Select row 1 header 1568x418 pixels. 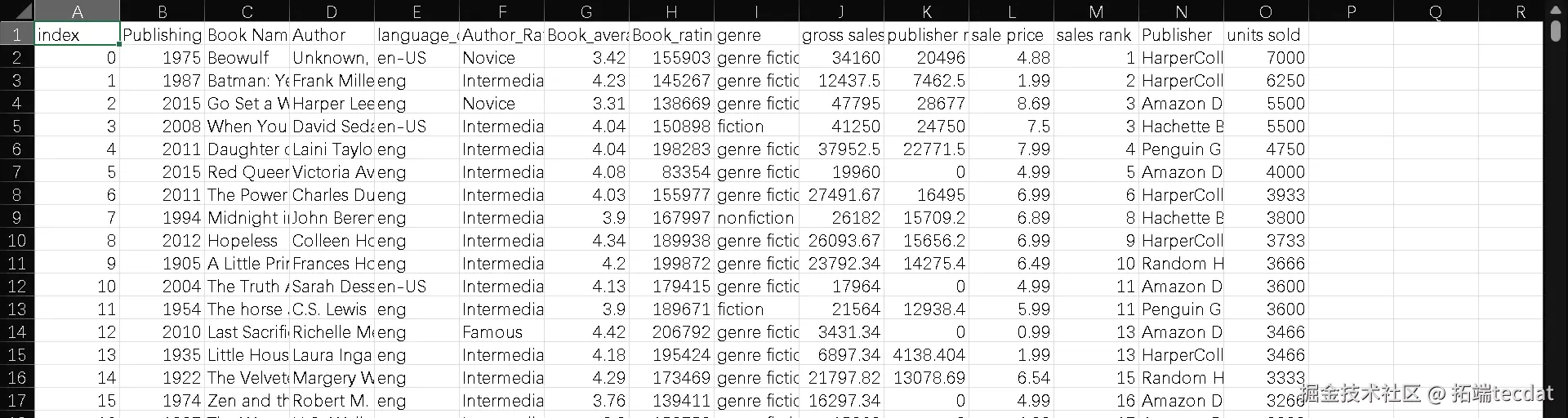click(16, 34)
